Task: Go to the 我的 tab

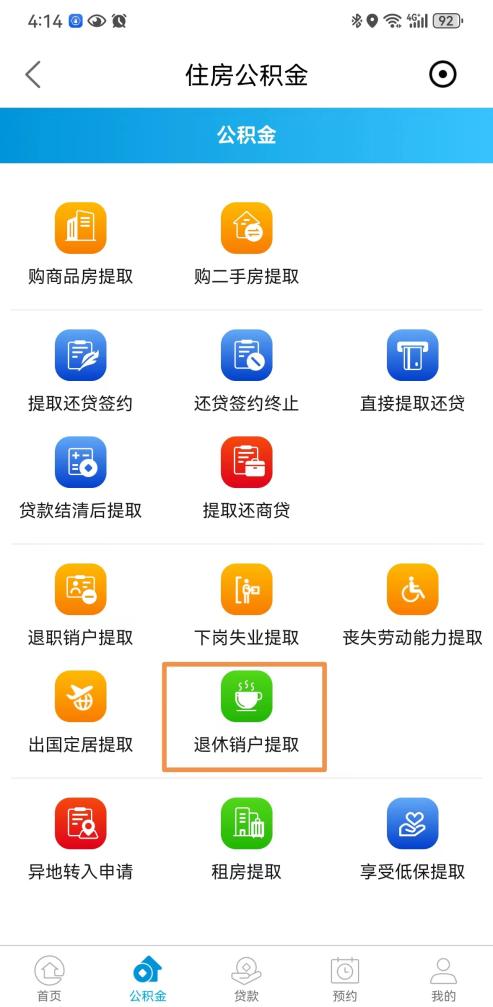Action: pyautogui.click(x=443, y=979)
